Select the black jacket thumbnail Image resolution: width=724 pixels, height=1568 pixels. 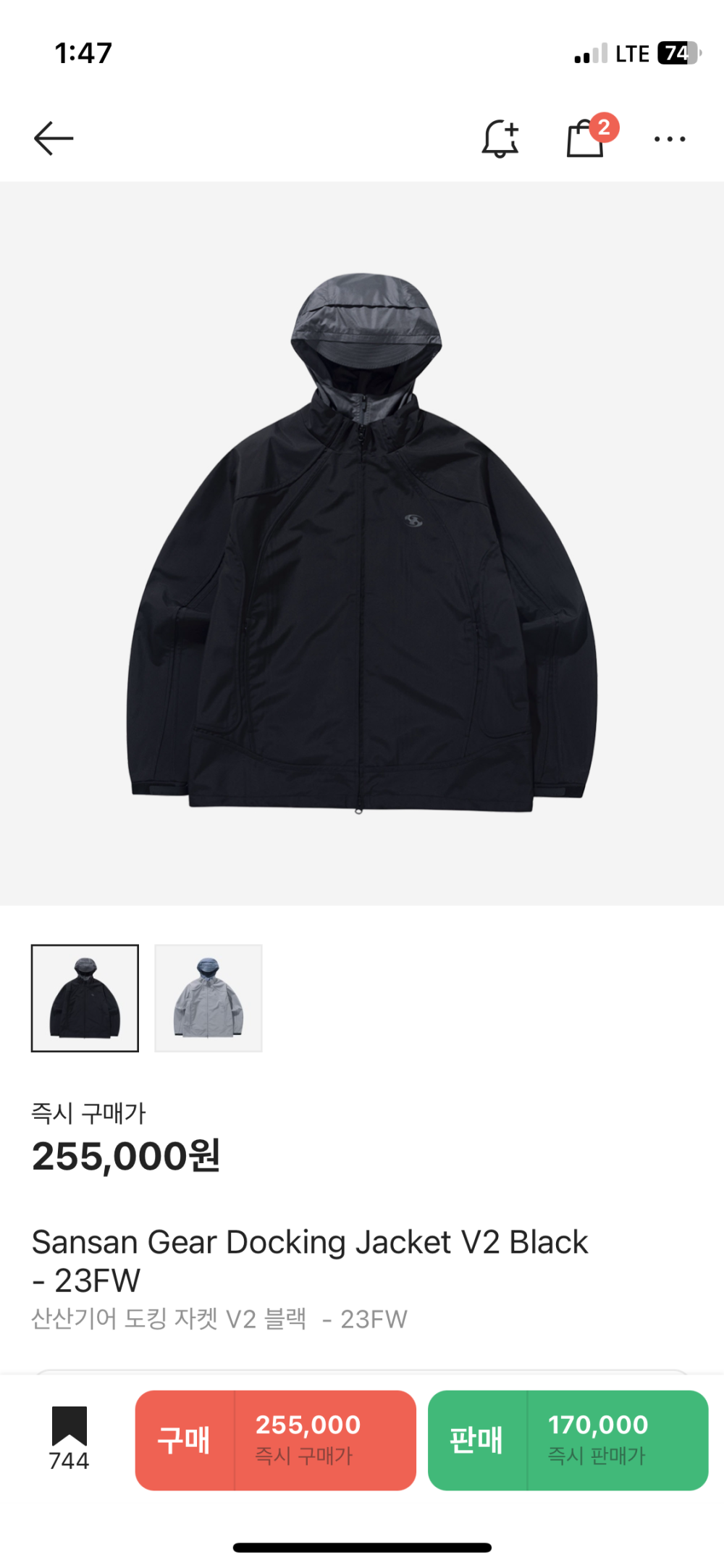[85, 997]
